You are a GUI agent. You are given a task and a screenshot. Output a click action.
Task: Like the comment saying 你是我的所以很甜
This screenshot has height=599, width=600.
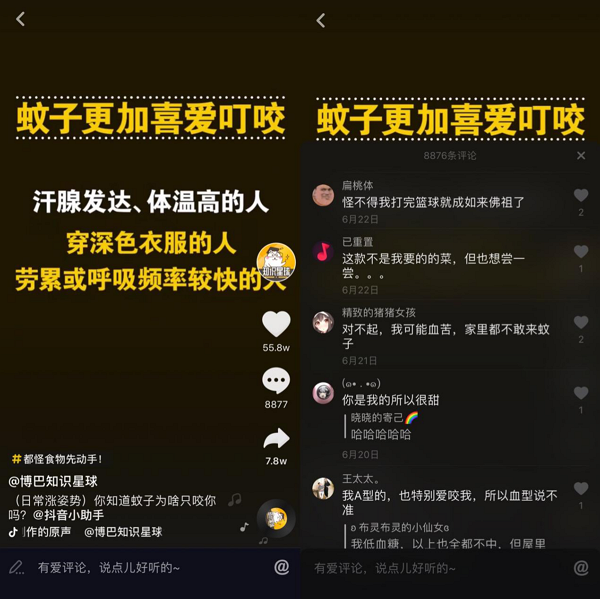[x=581, y=394]
